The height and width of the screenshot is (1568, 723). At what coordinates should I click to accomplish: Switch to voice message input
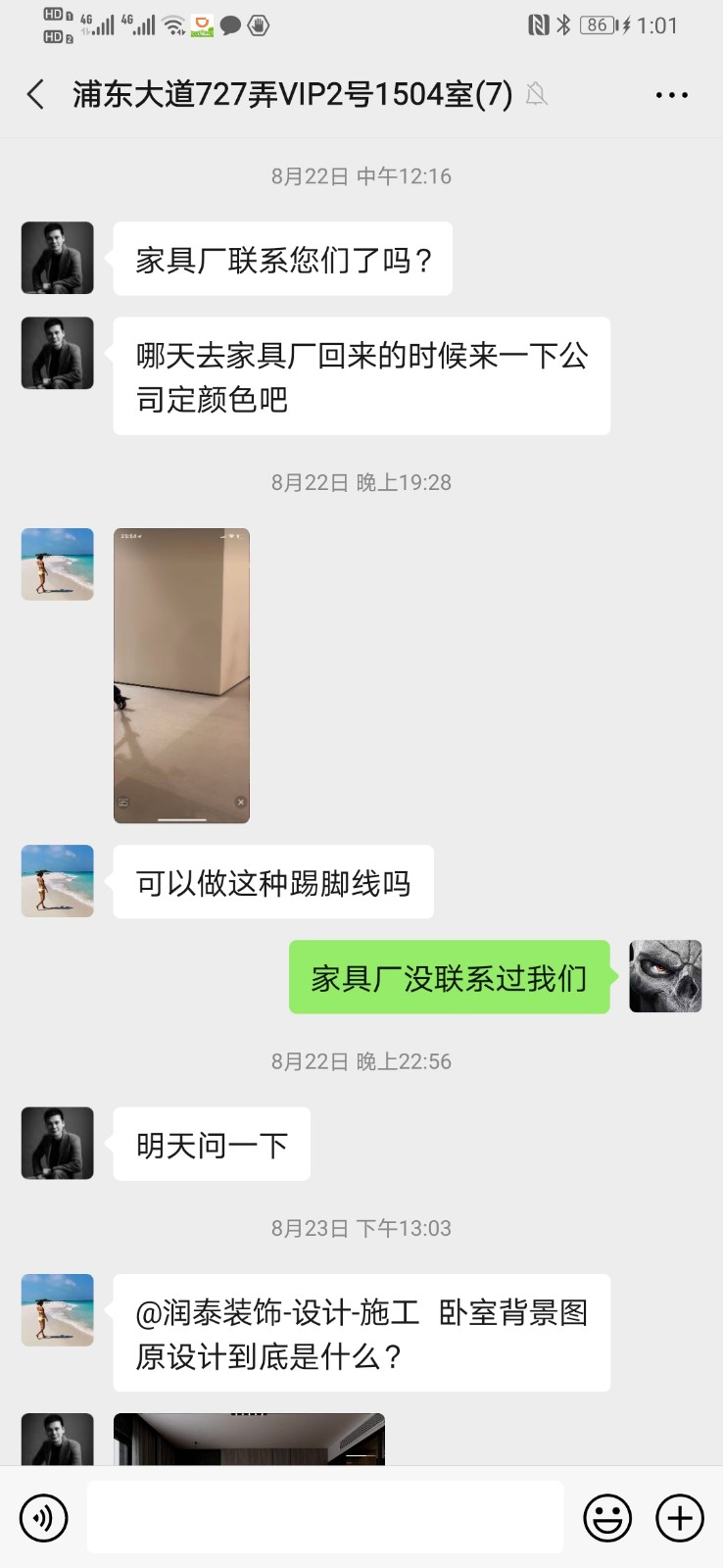tap(43, 1518)
